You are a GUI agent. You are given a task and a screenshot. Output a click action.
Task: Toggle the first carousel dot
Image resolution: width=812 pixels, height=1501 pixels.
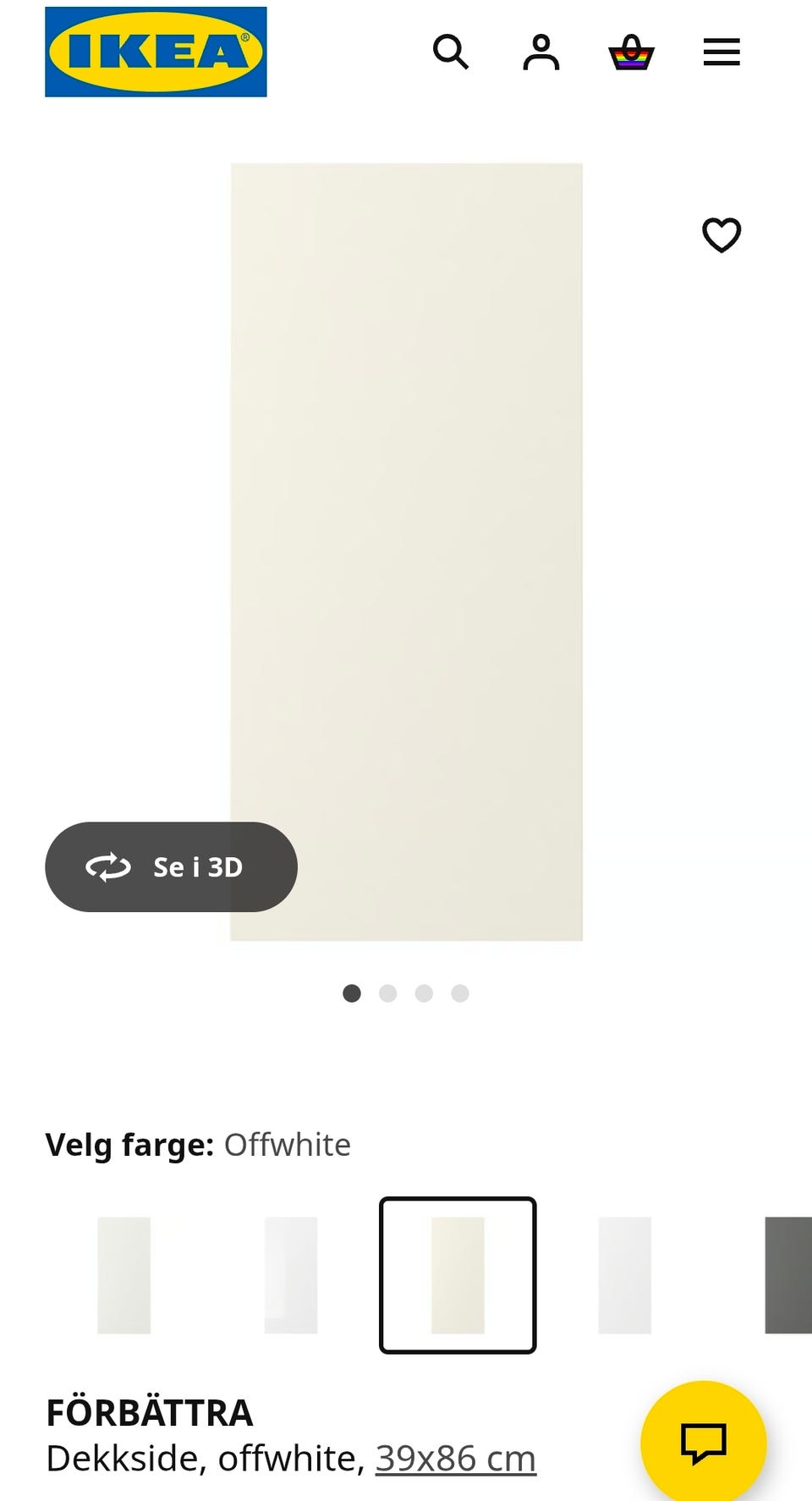pyautogui.click(x=353, y=993)
